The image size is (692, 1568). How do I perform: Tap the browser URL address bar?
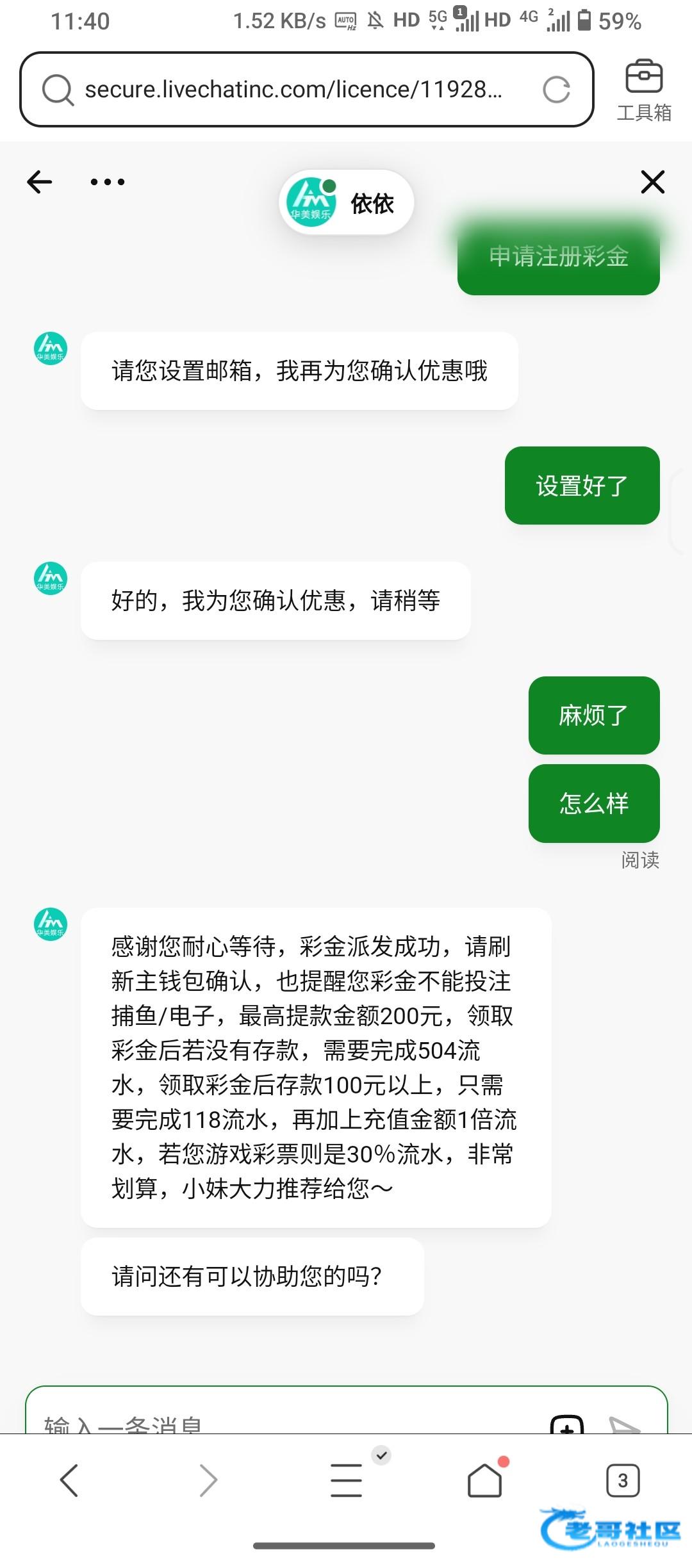[306, 89]
